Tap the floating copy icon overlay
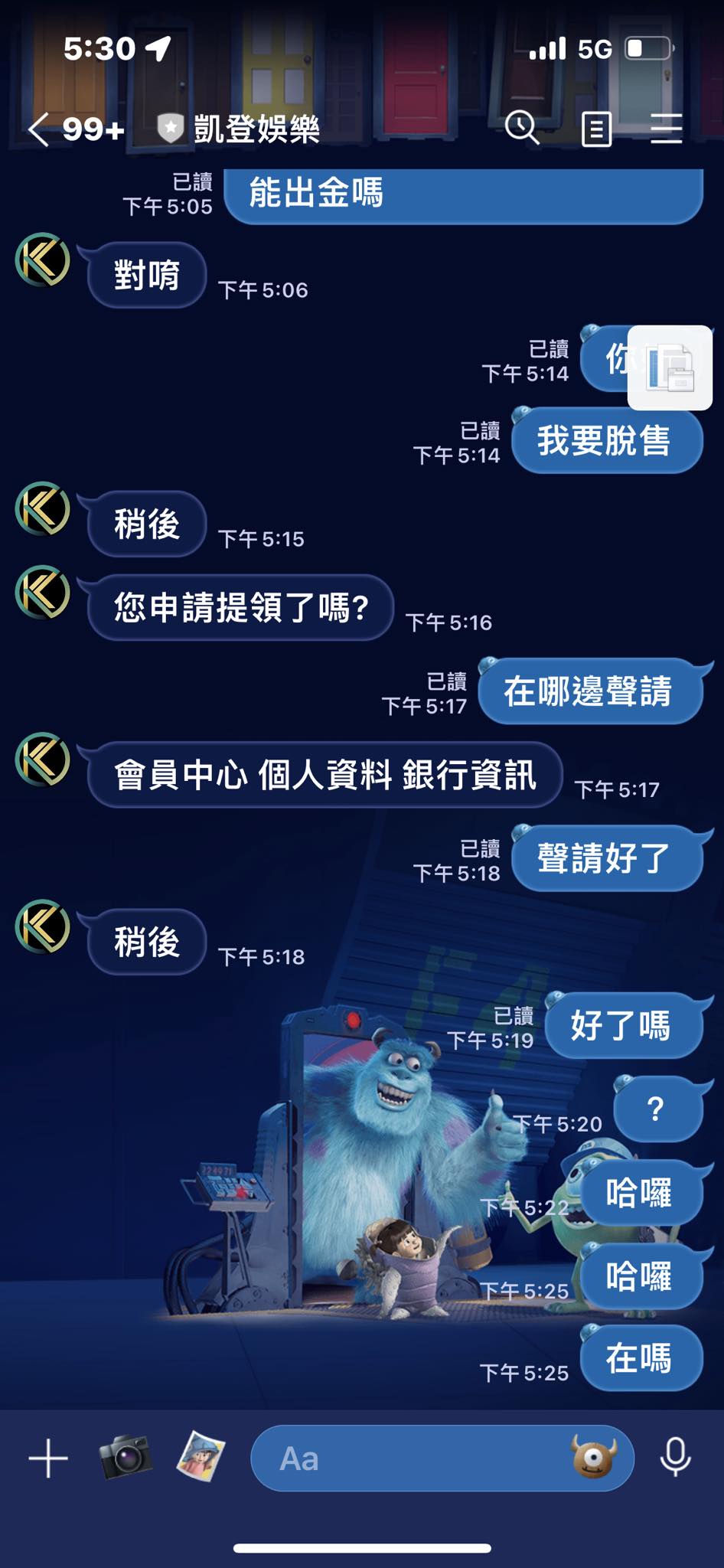This screenshot has width=724, height=1568. 670,368
